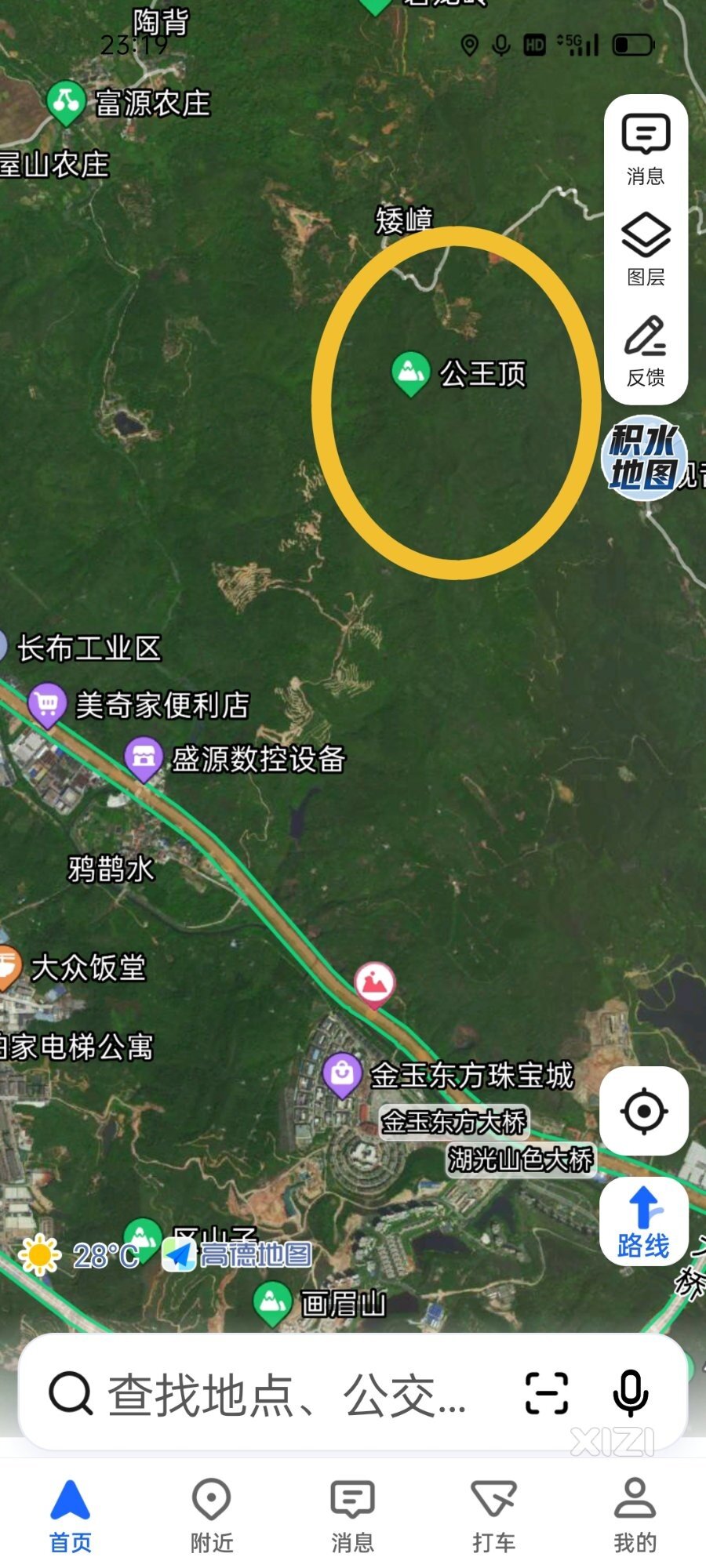Select the 盛源数控设备 map marker
Image resolution: width=706 pixels, height=1568 pixels.
click(x=144, y=757)
